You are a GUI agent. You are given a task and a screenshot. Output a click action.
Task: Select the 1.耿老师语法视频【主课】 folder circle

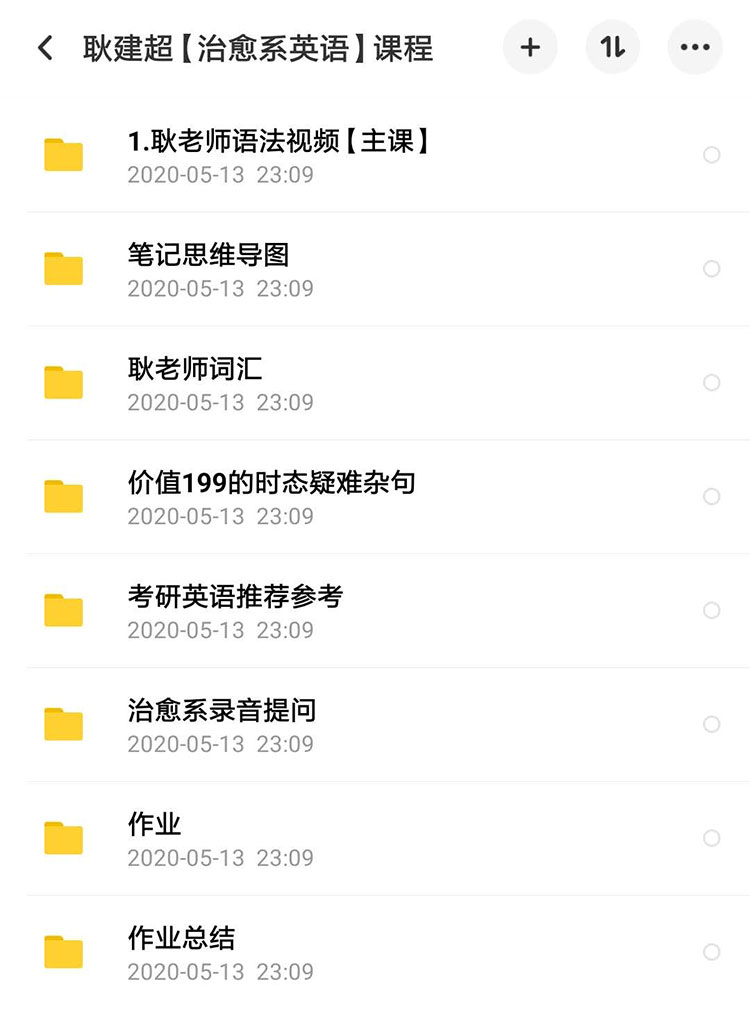tap(712, 155)
